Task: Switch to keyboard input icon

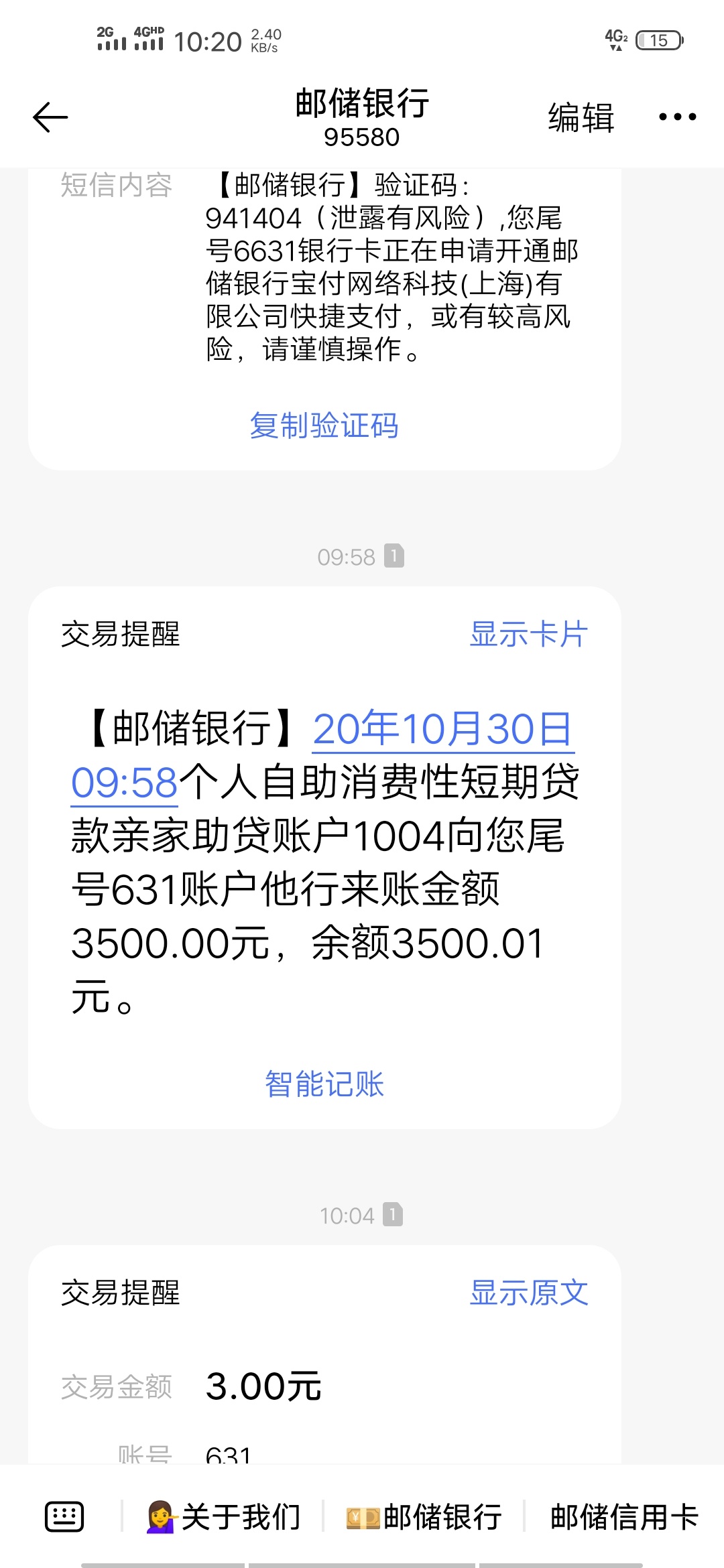Action: (x=64, y=1516)
